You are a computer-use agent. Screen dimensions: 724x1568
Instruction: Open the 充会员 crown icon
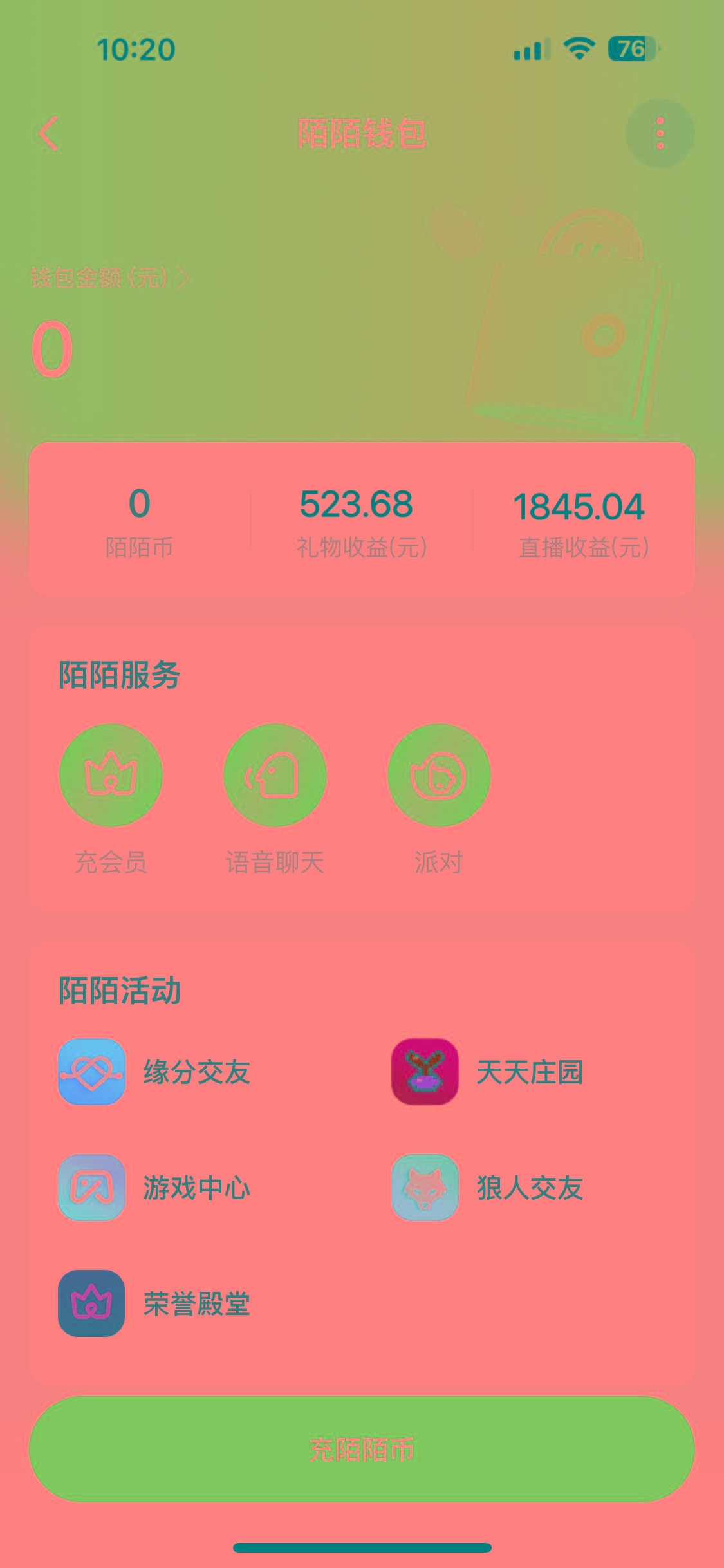(111, 776)
